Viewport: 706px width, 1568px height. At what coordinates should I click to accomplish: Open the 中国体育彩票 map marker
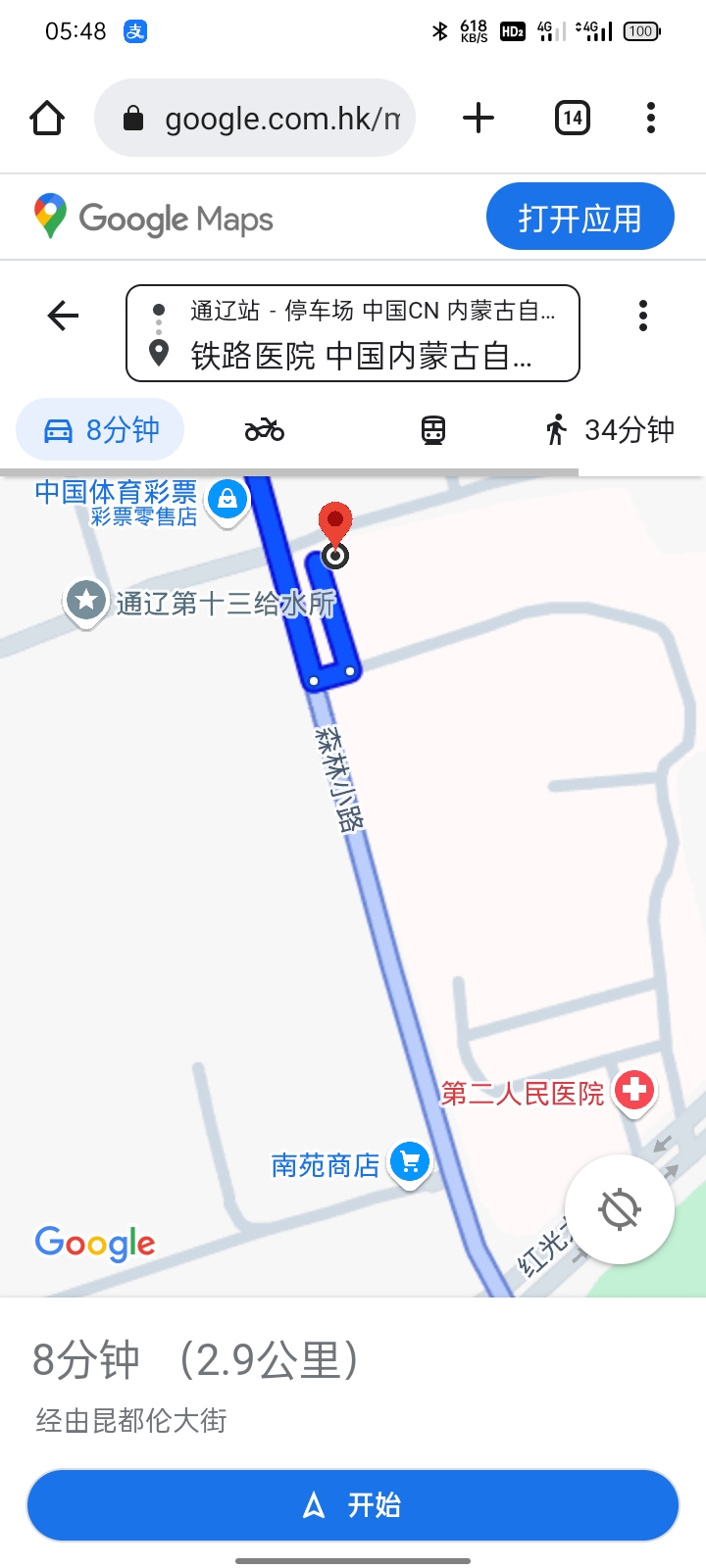(x=227, y=500)
